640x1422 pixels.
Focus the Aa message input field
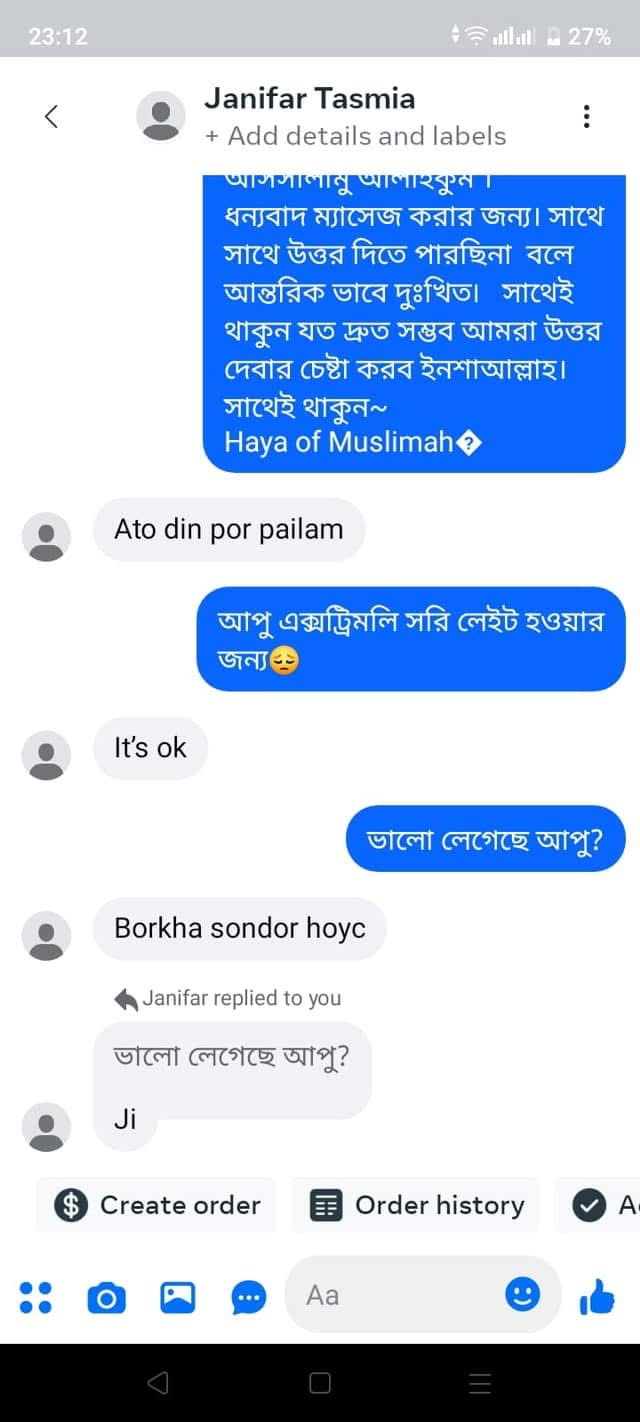tap(400, 1295)
